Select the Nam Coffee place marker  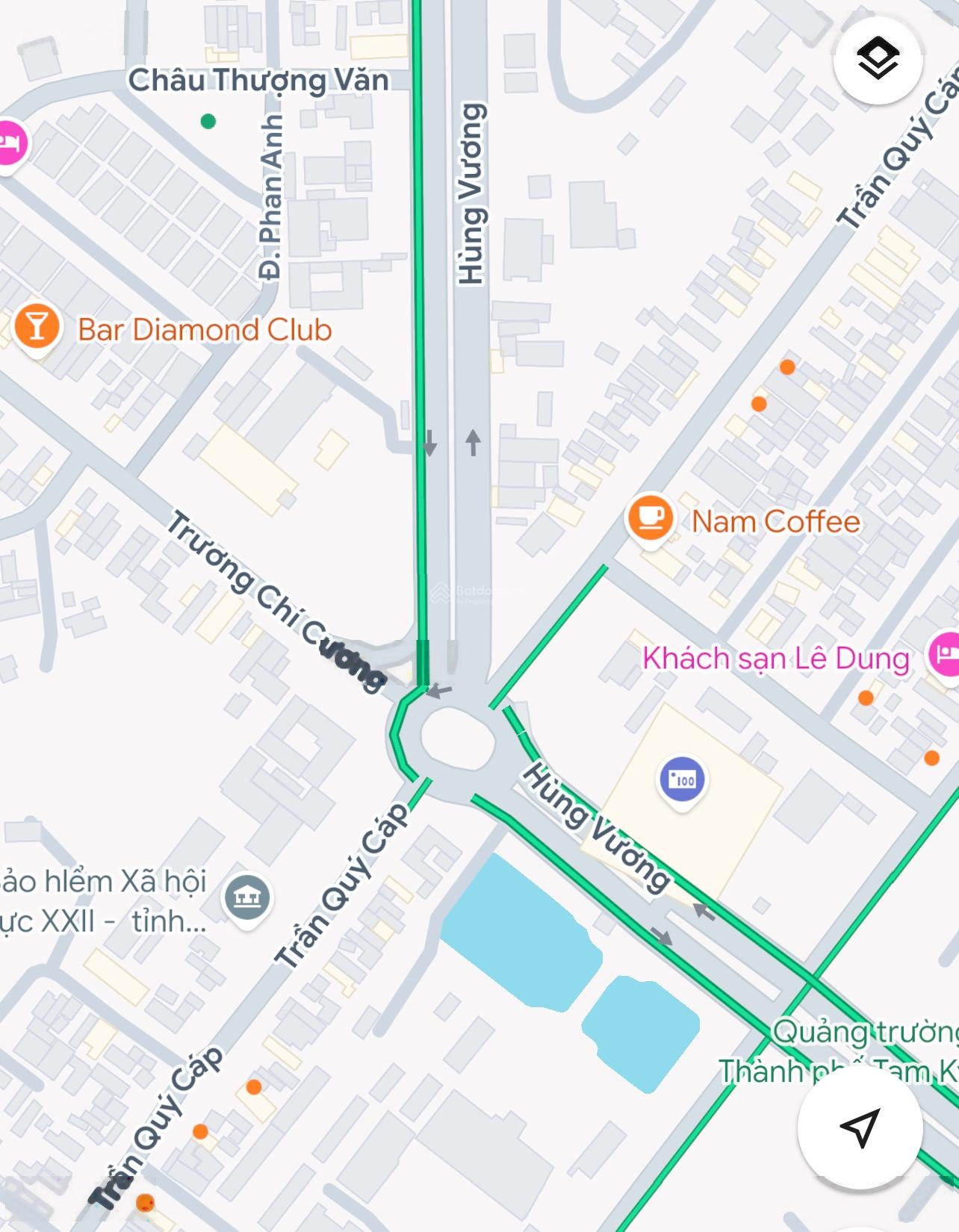(x=650, y=518)
